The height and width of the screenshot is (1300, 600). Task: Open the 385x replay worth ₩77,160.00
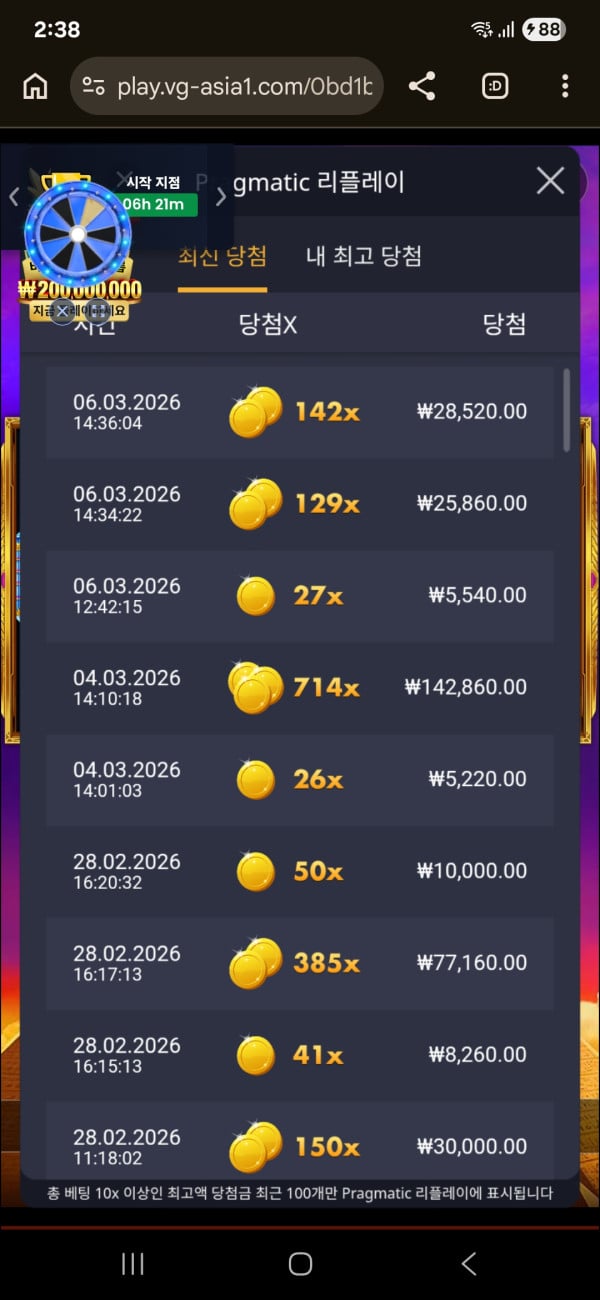click(x=300, y=964)
